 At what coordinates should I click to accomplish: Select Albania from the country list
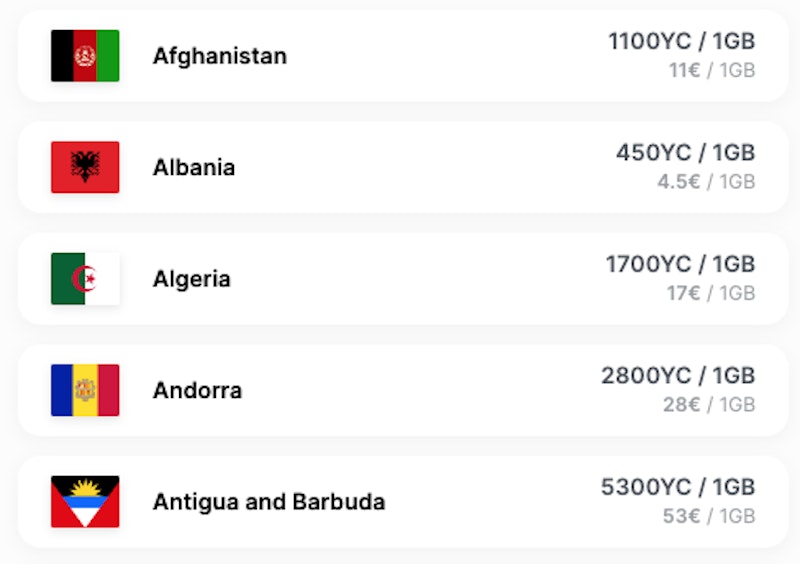pyautogui.click(x=400, y=167)
